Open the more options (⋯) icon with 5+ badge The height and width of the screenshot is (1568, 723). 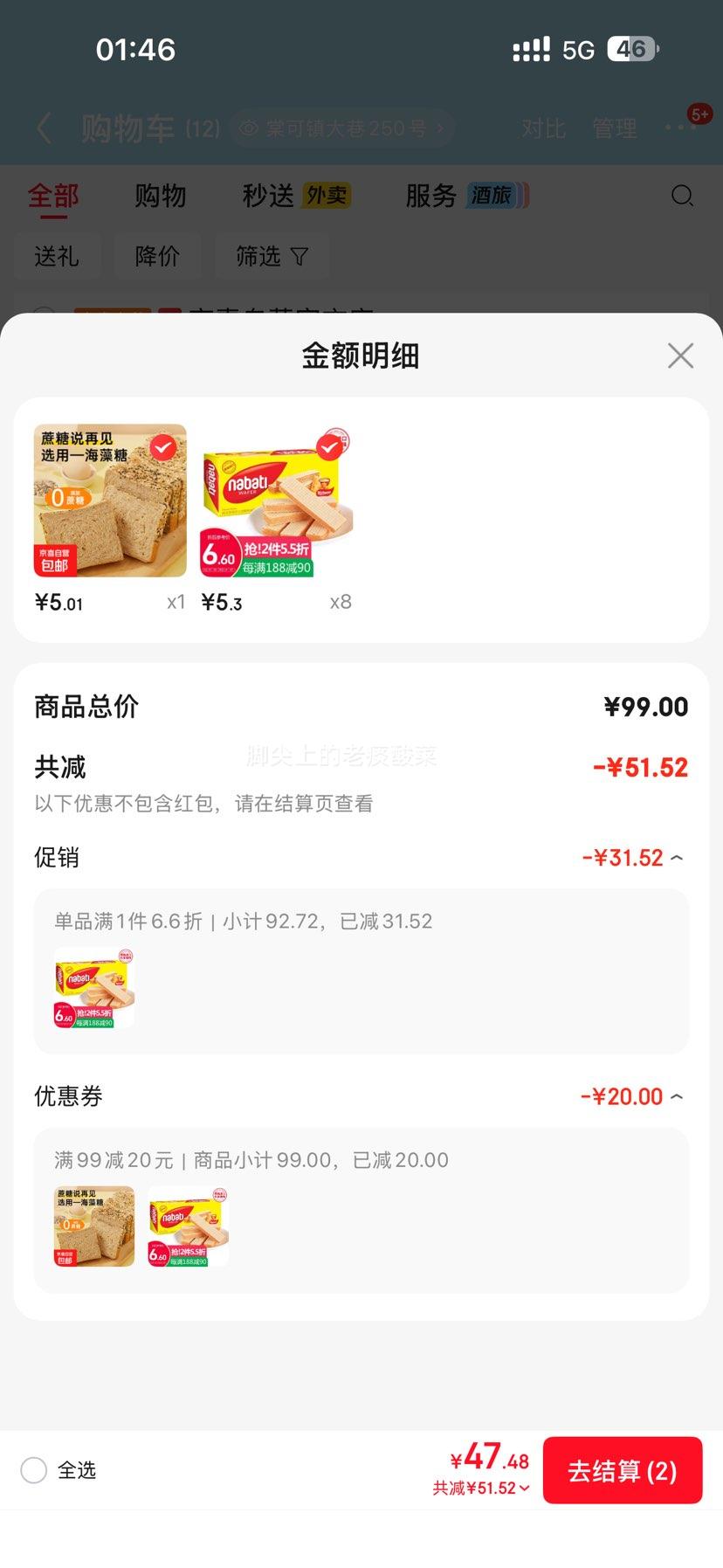coord(679,128)
